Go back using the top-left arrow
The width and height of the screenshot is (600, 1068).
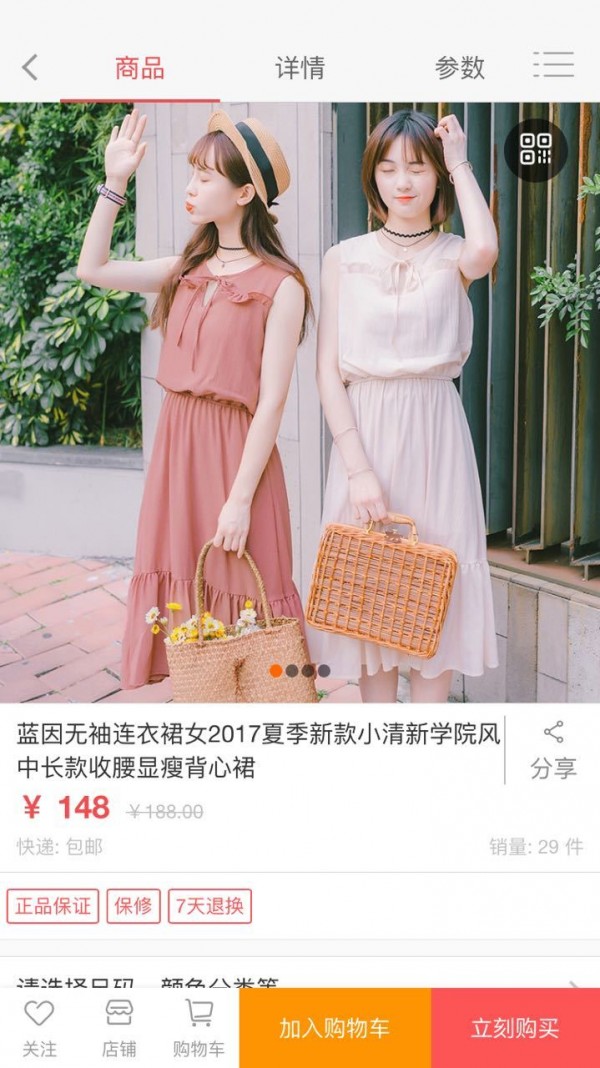[30, 67]
